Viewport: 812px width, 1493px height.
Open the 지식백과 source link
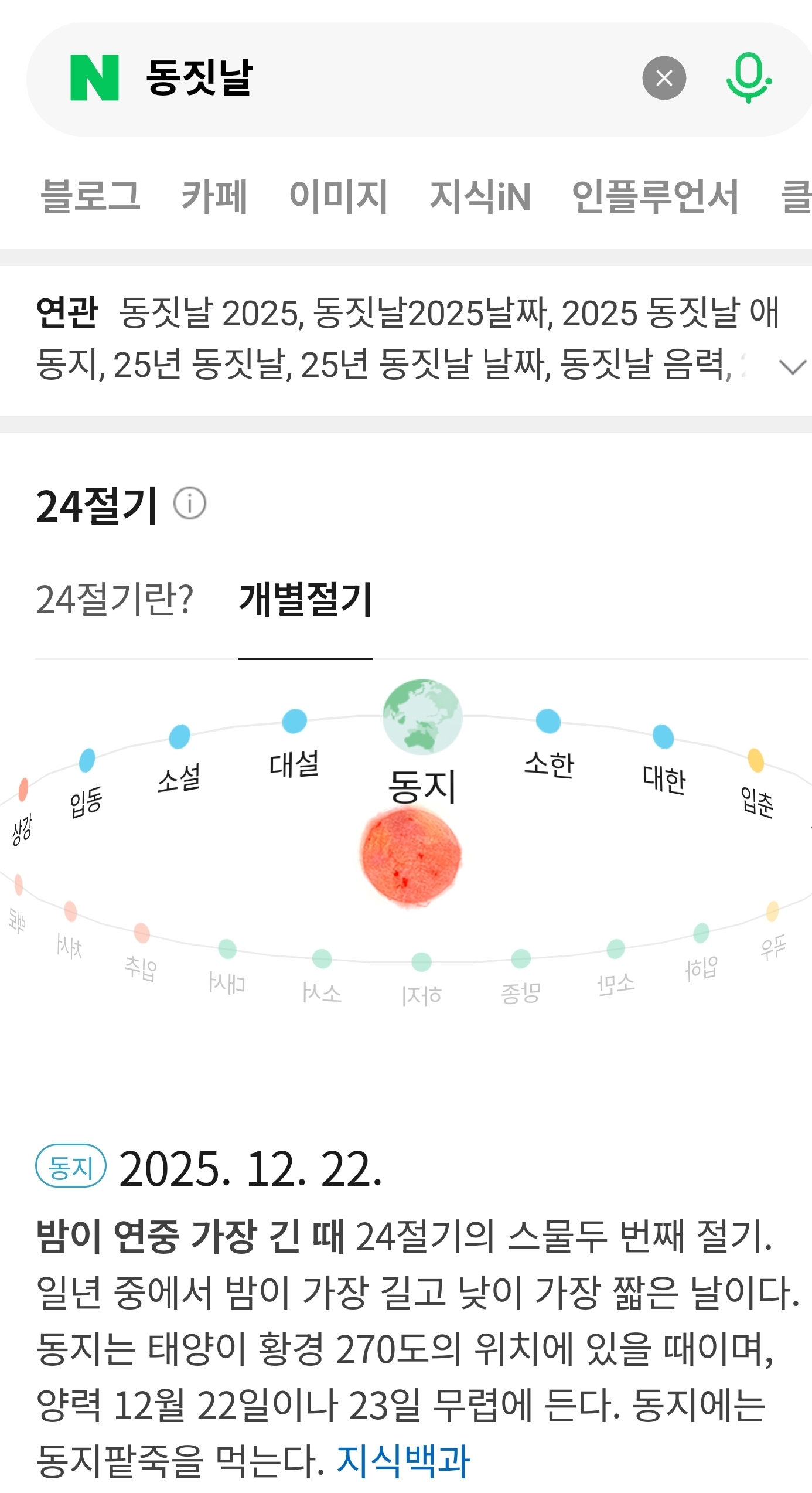(x=403, y=1460)
